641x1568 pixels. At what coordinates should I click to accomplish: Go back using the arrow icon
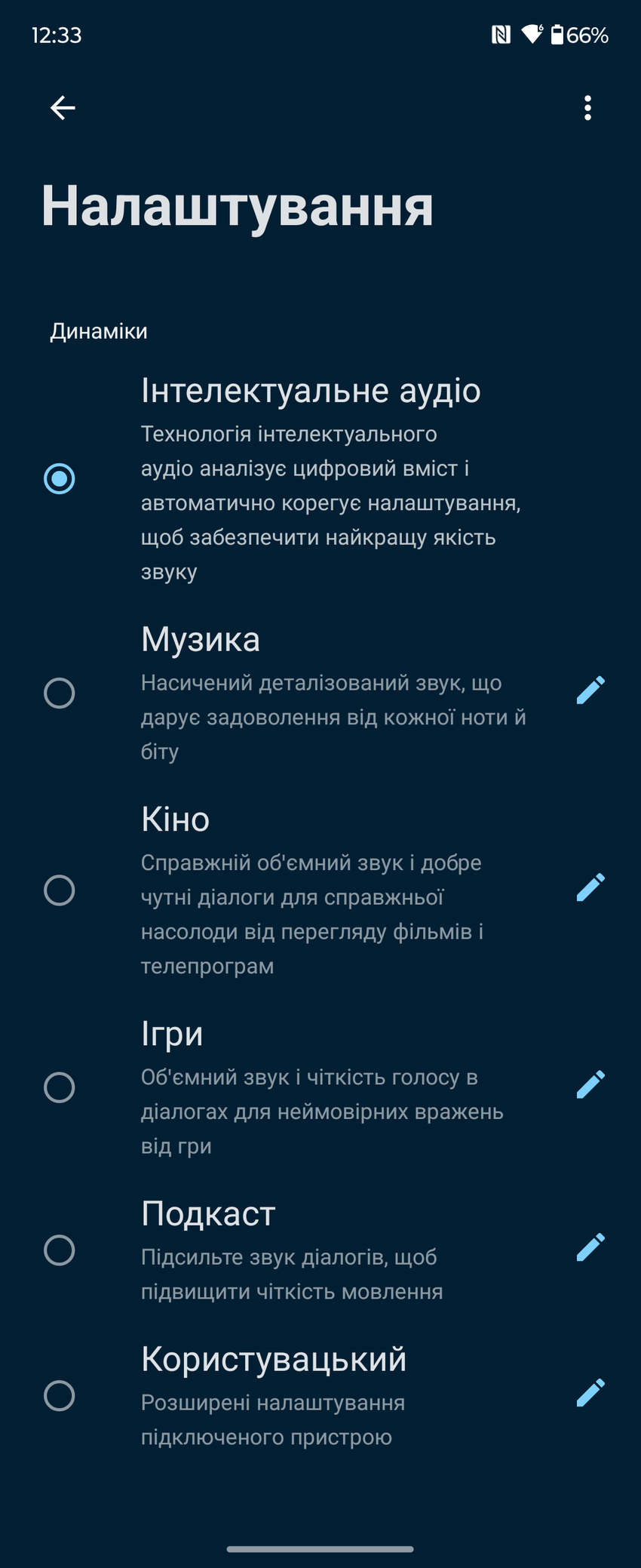pos(63,108)
